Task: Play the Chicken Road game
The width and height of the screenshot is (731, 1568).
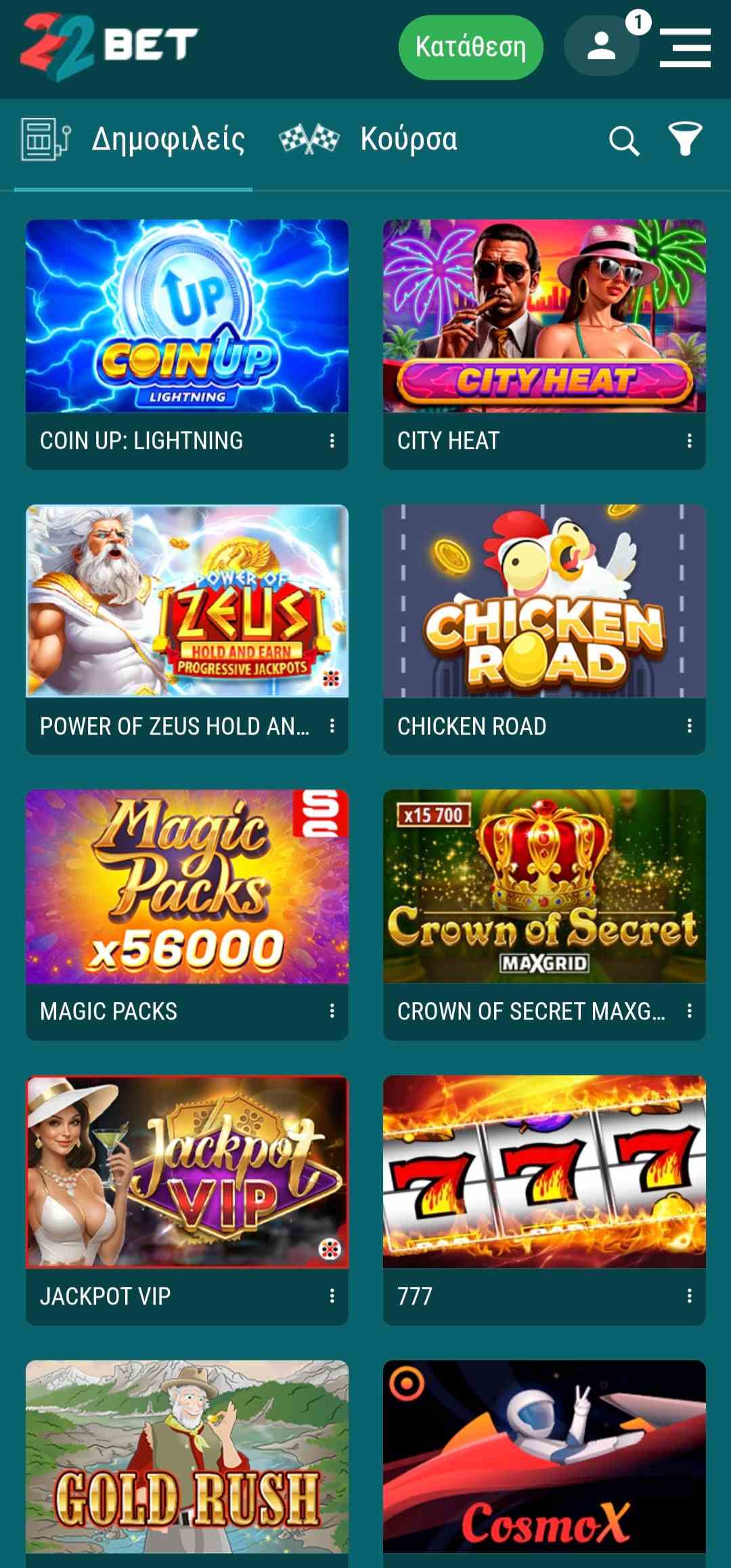Action: coord(544,601)
